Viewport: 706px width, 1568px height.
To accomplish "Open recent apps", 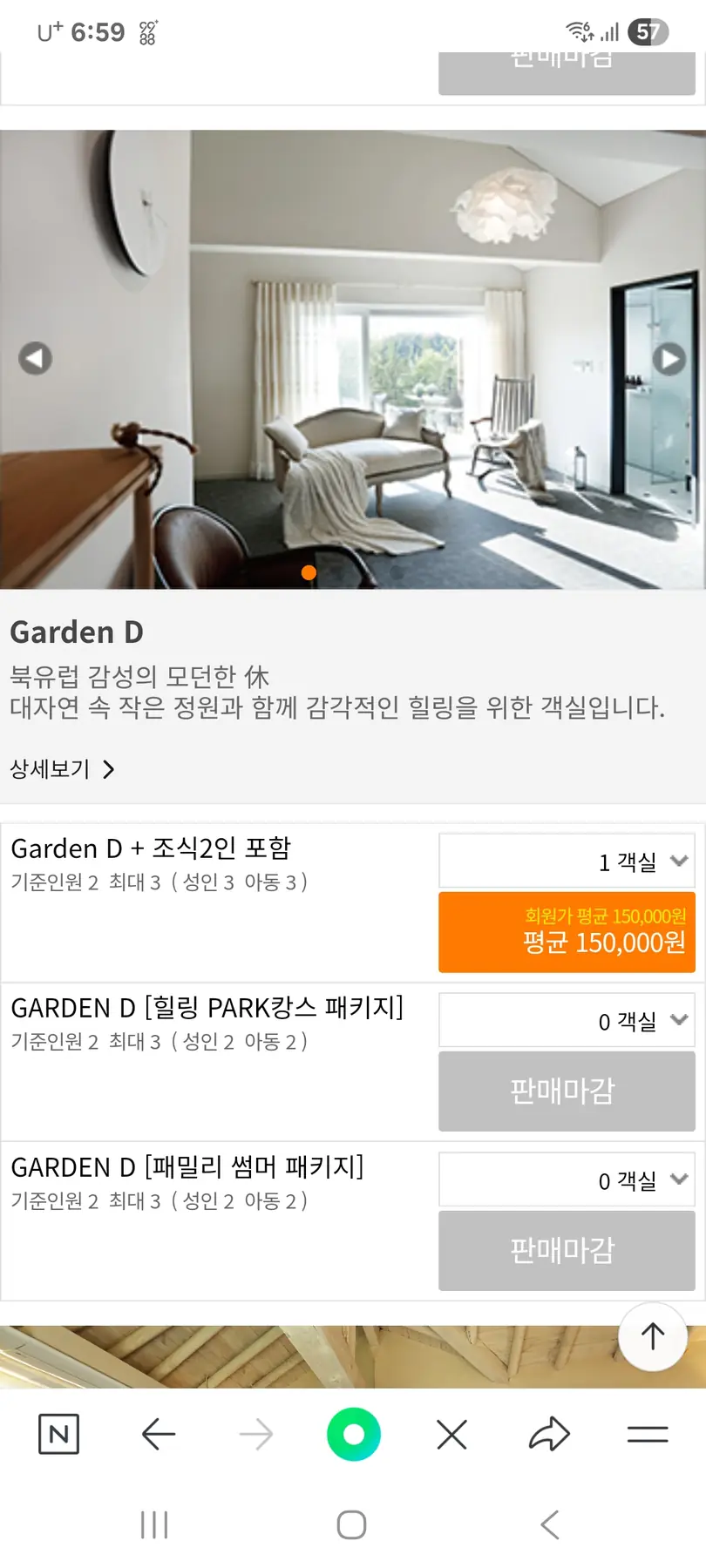I will (154, 1525).
